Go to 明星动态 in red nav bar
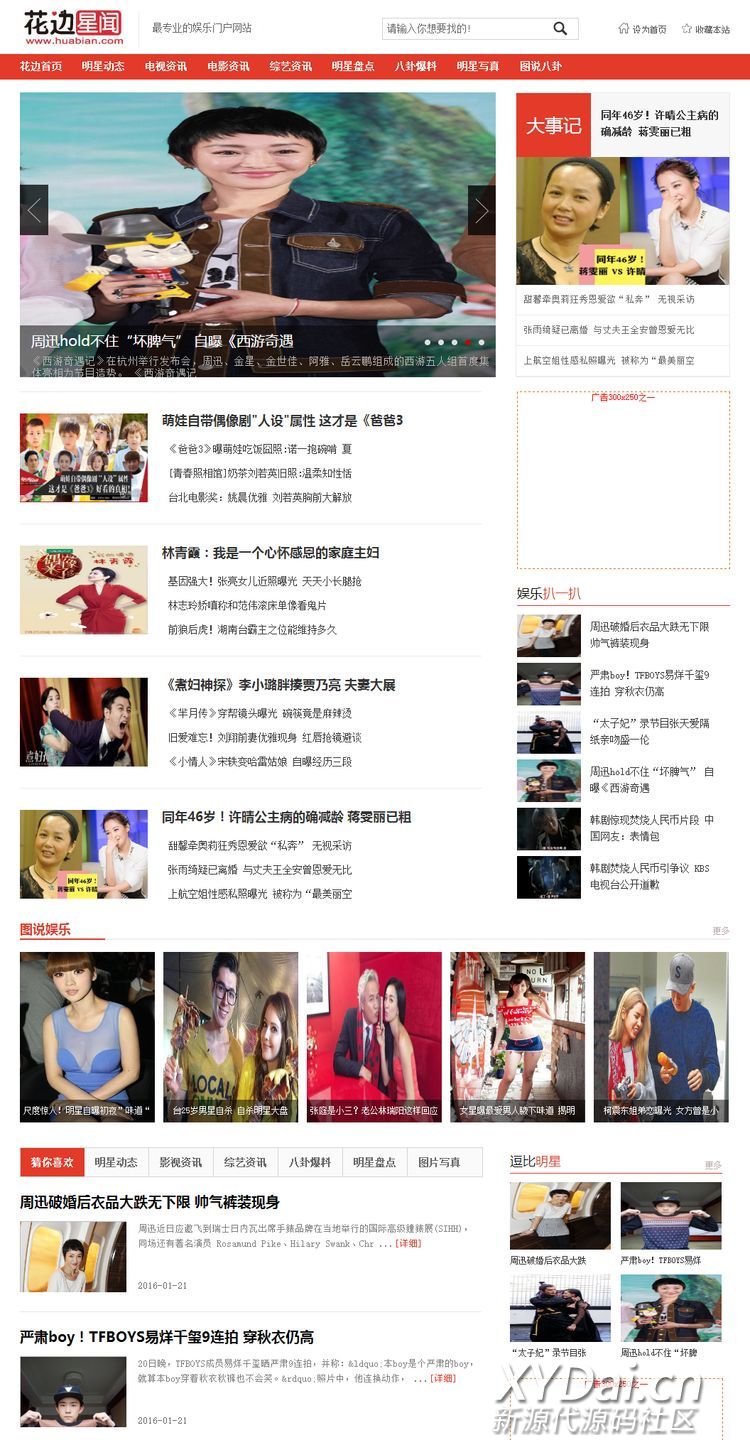Viewport: 750px width, 1440px height. pyautogui.click(x=103, y=67)
